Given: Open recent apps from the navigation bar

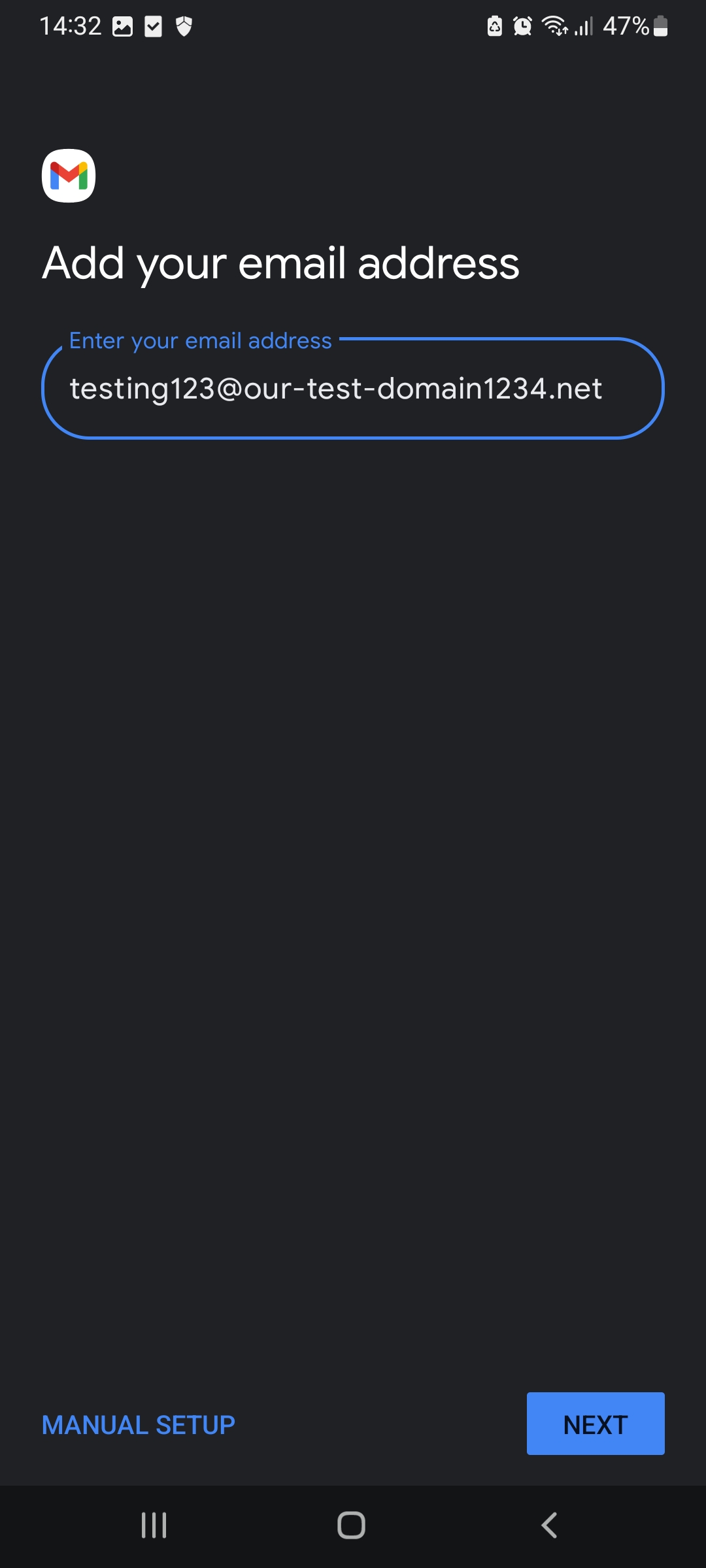Looking at the screenshot, I should click(154, 1526).
